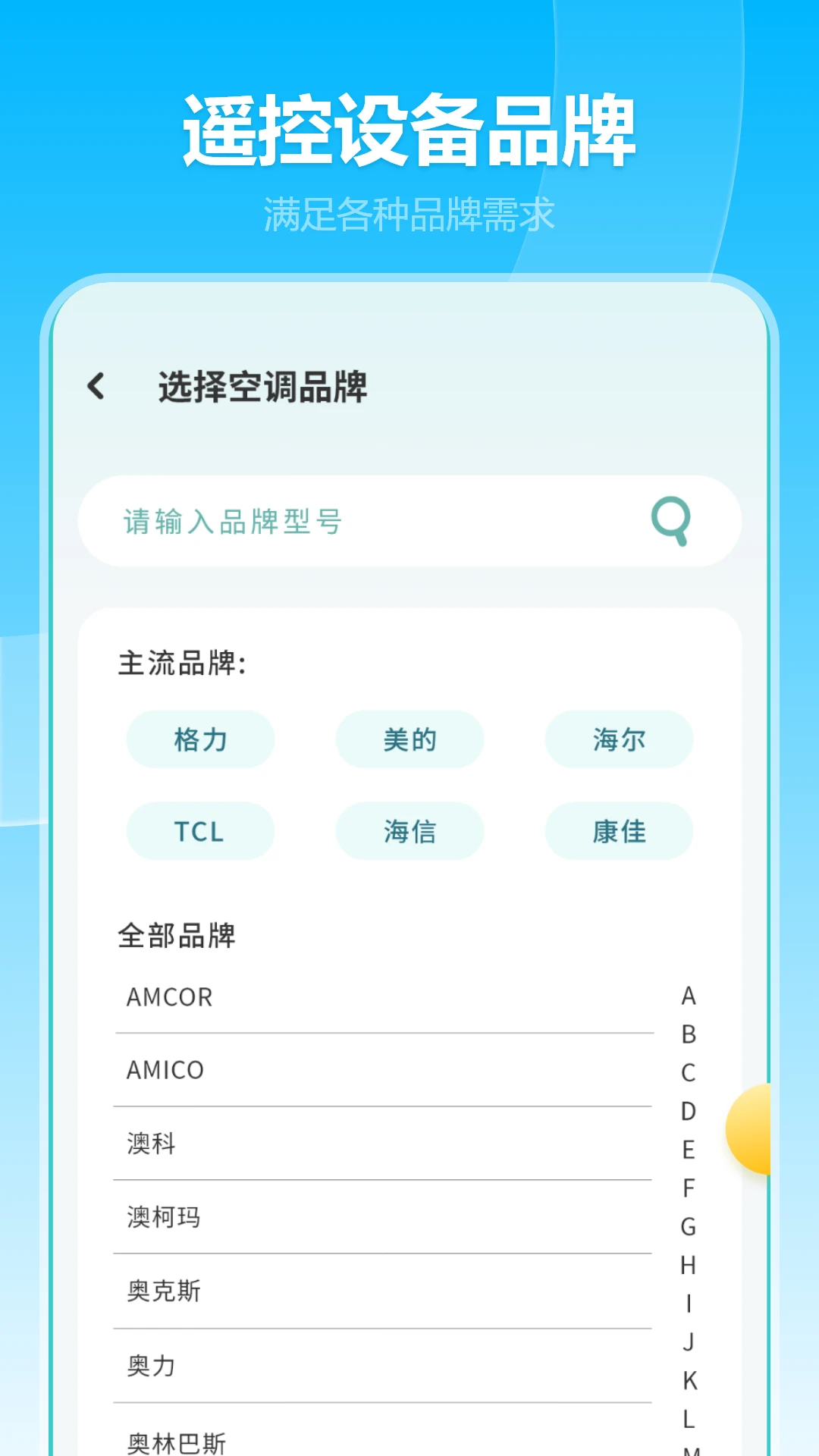Jump to brands starting with A
The width and height of the screenshot is (819, 1456).
tap(687, 996)
